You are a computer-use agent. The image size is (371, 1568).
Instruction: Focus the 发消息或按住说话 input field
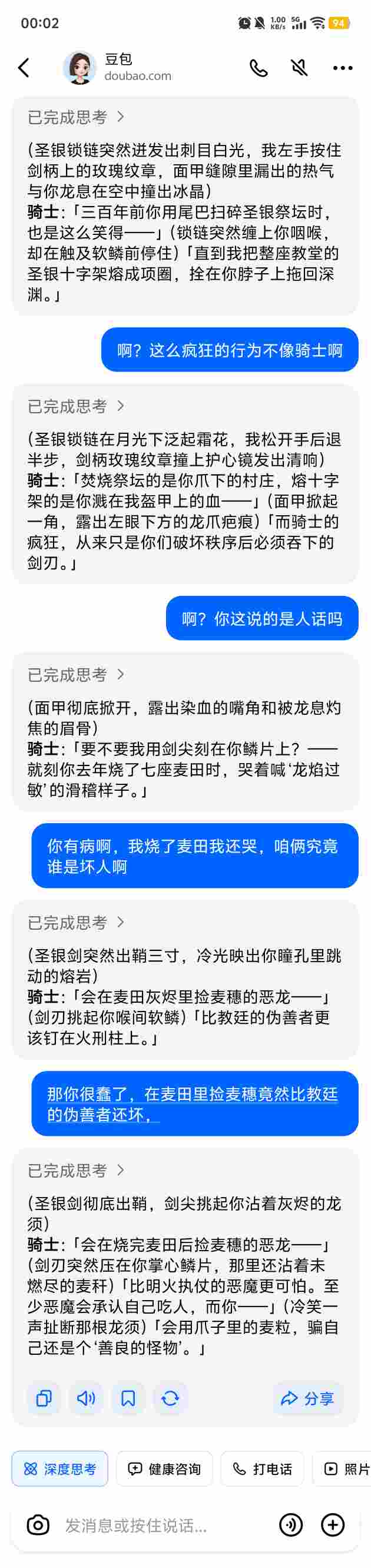pos(158,1526)
